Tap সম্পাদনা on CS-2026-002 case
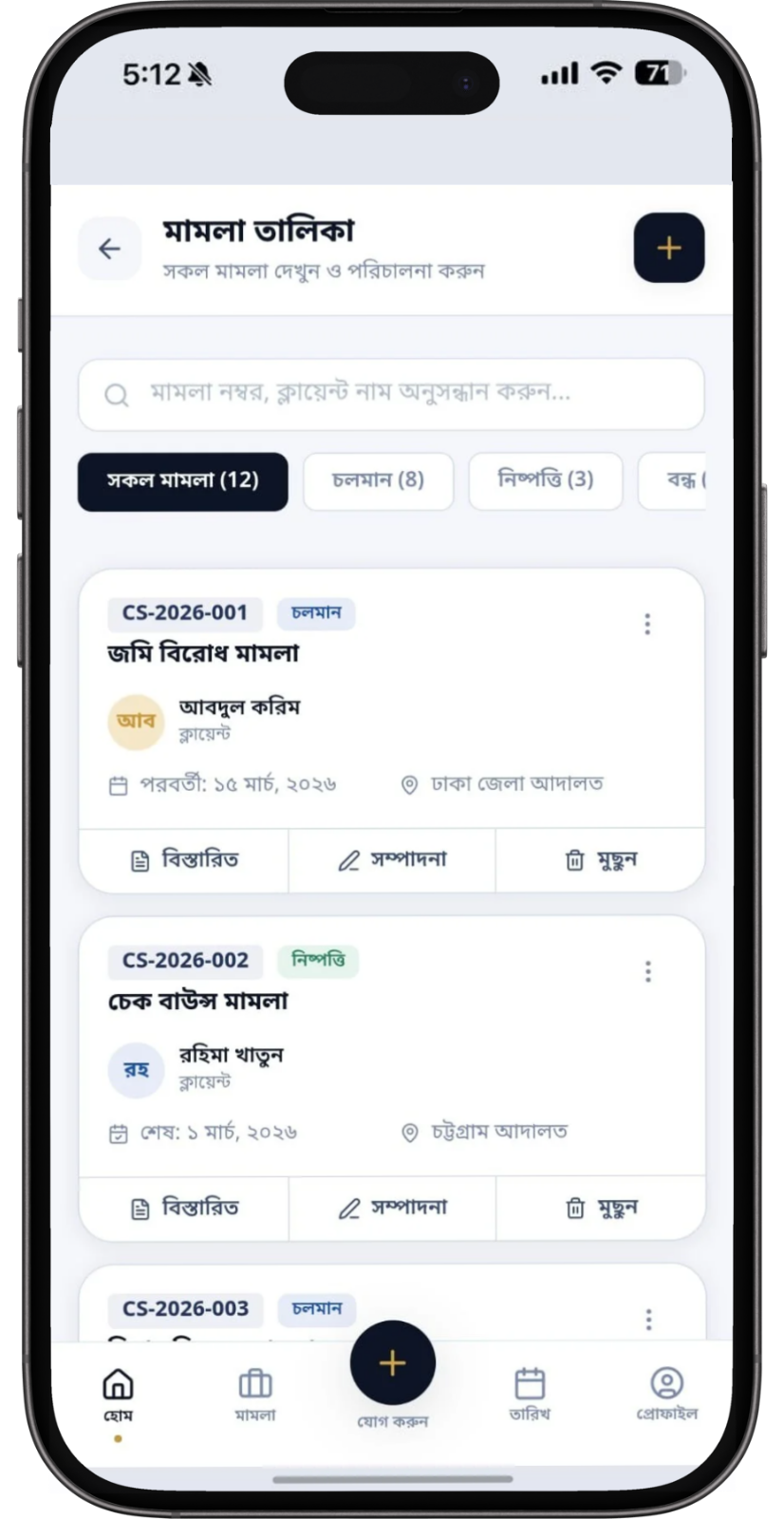 392,1209
